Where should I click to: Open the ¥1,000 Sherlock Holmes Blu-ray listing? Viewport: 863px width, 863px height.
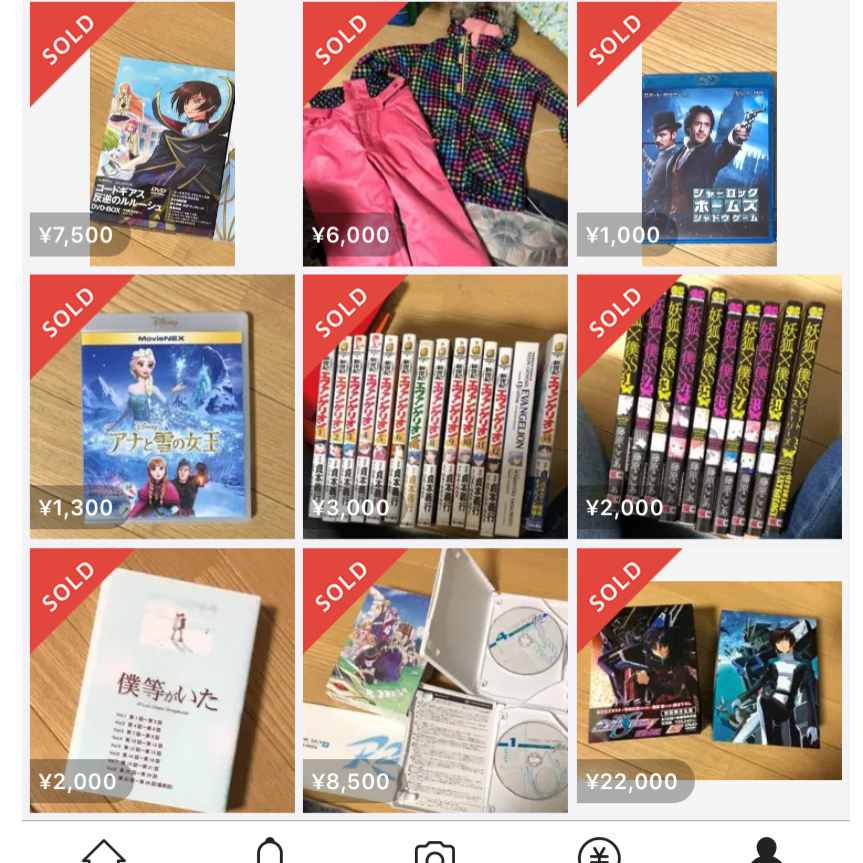(708, 134)
